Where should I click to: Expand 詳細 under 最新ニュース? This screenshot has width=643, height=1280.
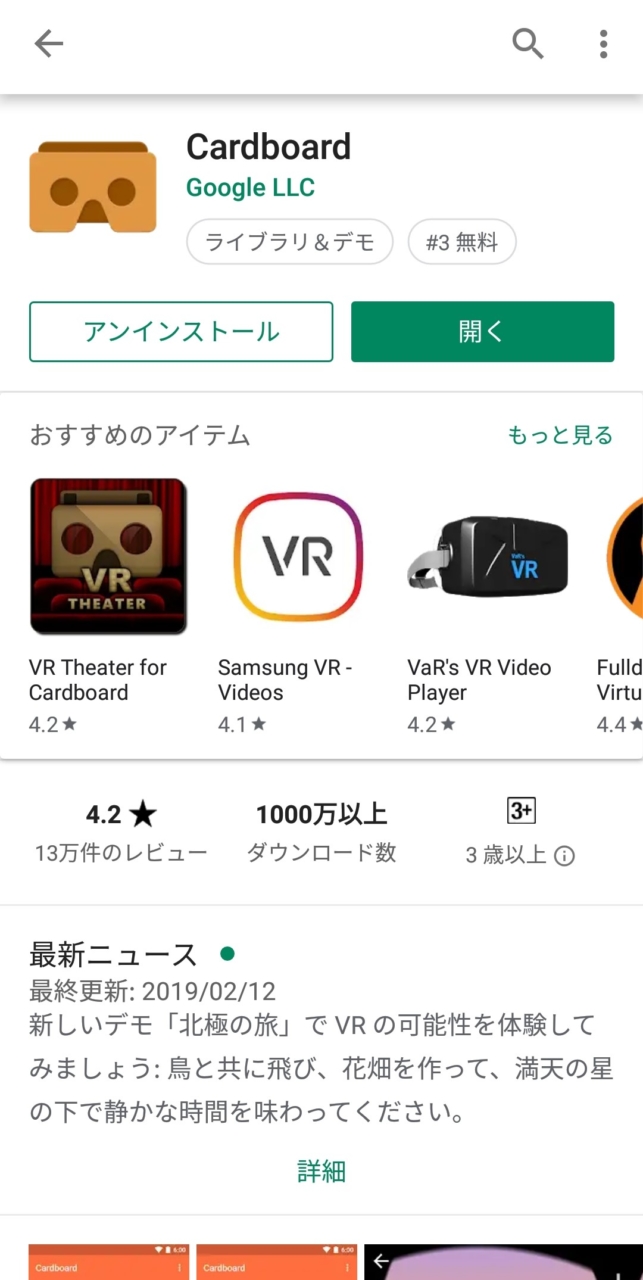coord(321,1171)
